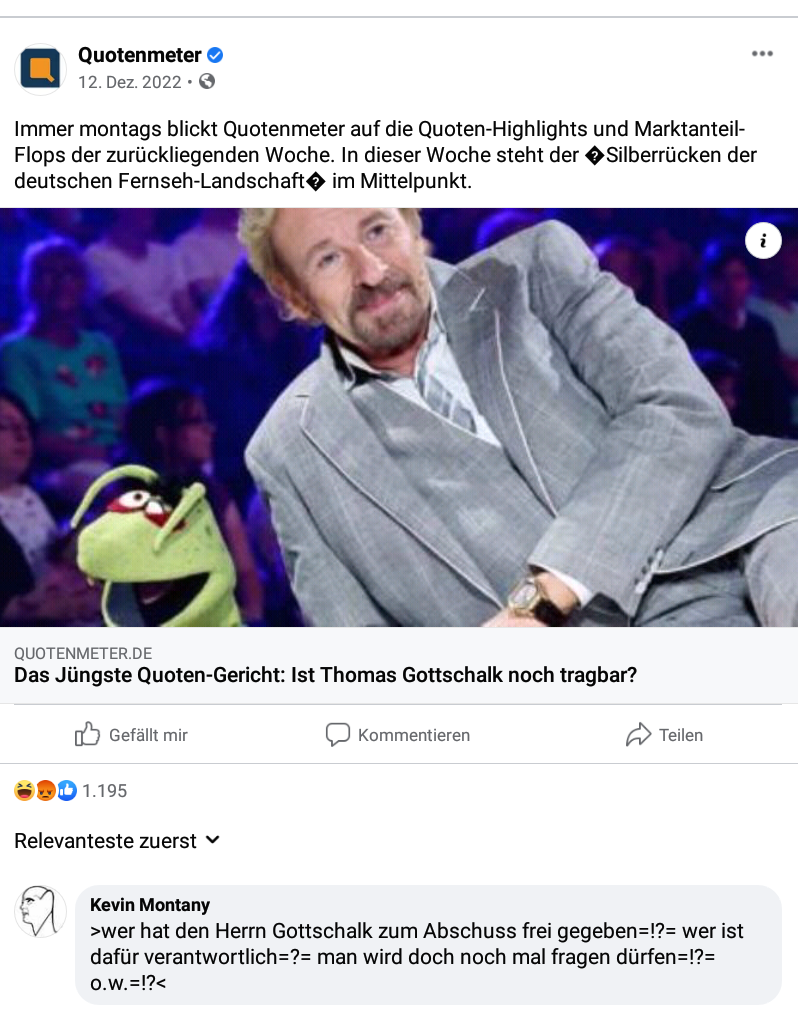Image resolution: width=798 pixels, height=1011 pixels.
Task: Share the post via Teilen
Action: (664, 735)
